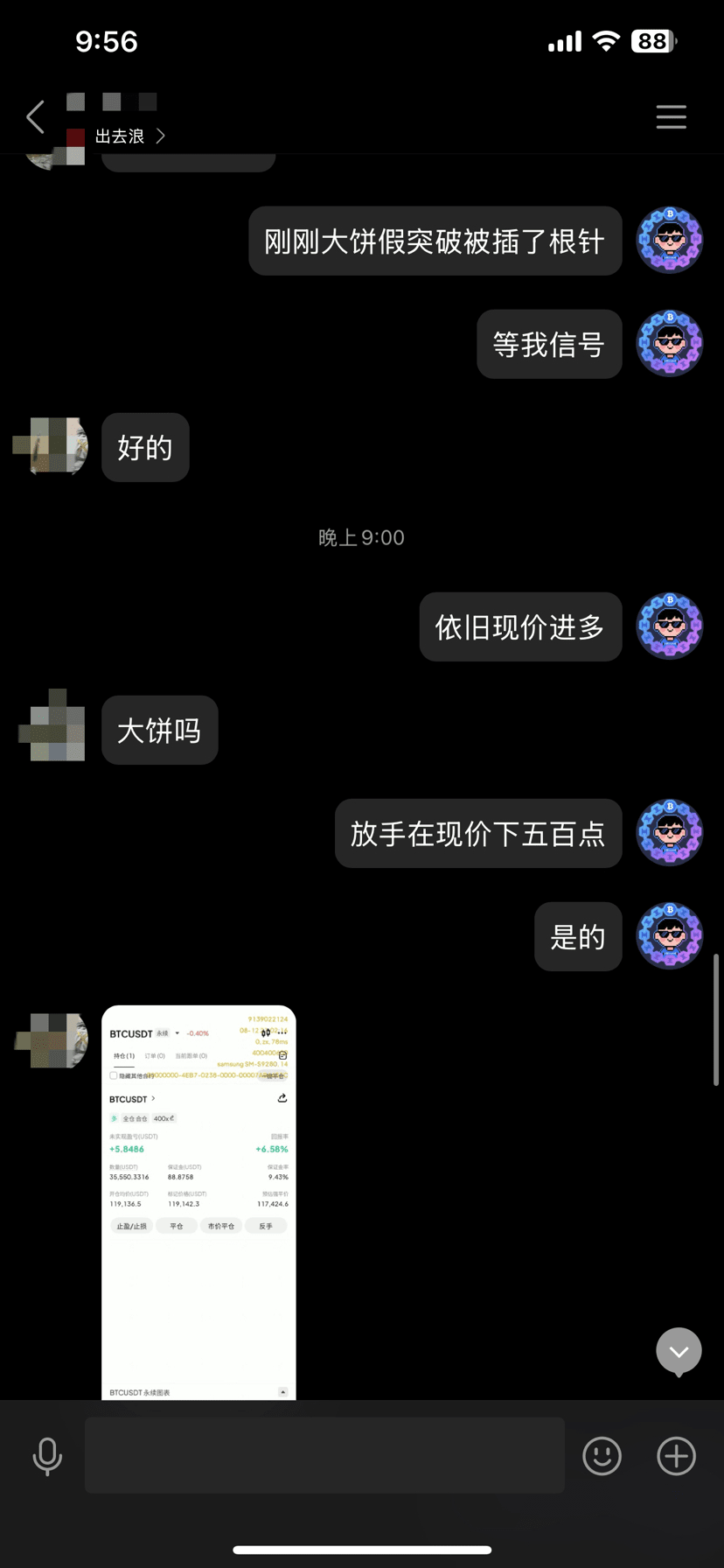The image size is (724, 1568).
Task: Go back to the chat list
Action: 35,116
